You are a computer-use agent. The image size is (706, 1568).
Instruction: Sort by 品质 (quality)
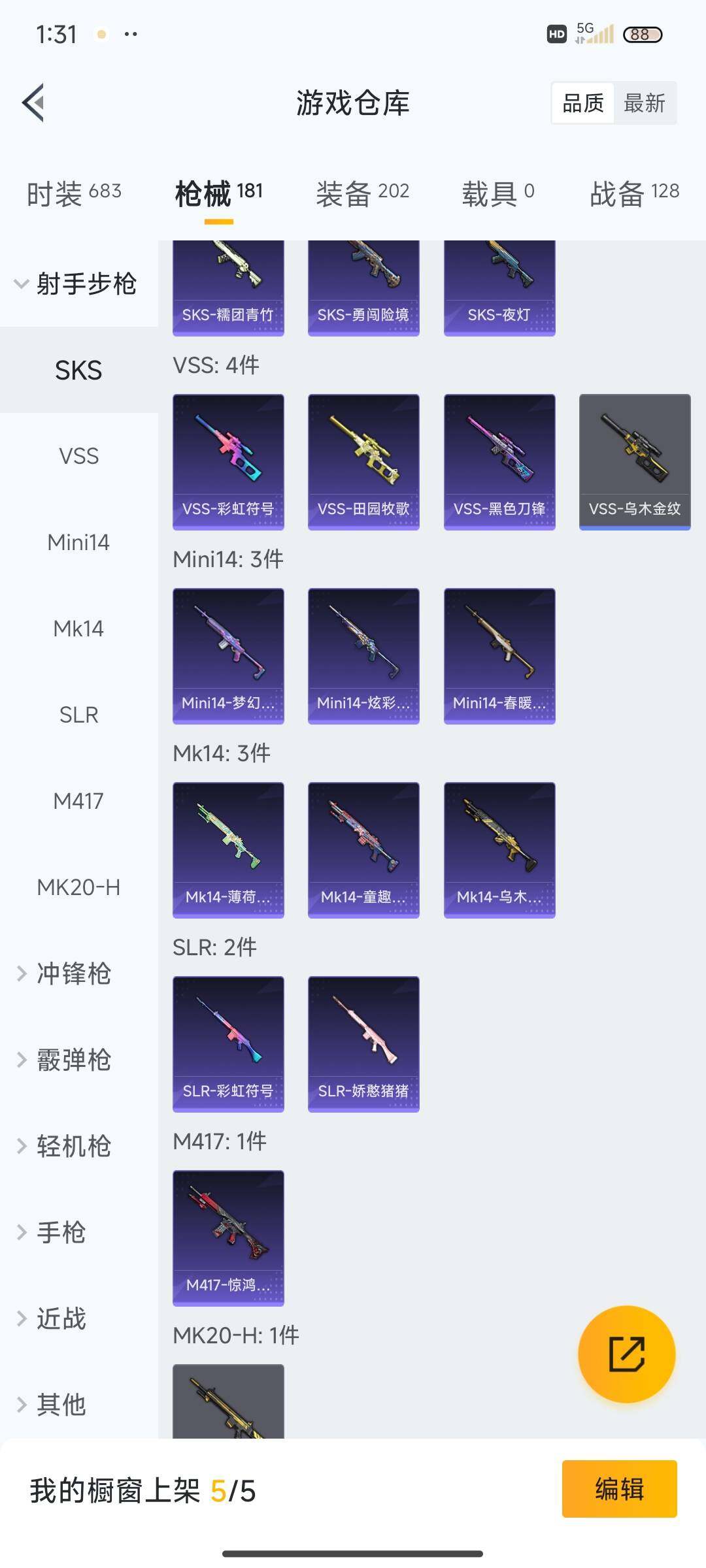tap(583, 103)
